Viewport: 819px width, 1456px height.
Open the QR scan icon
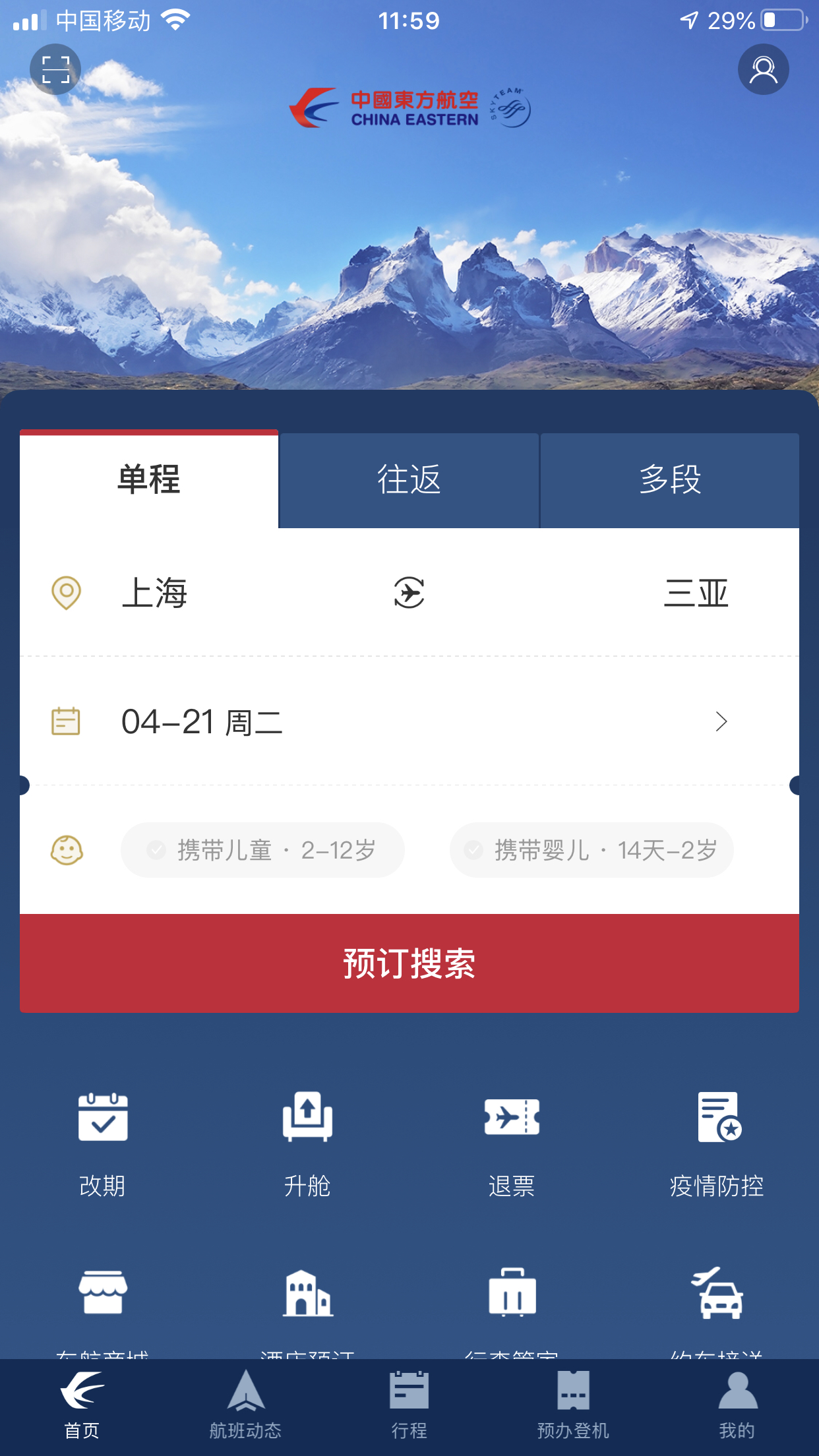55,69
